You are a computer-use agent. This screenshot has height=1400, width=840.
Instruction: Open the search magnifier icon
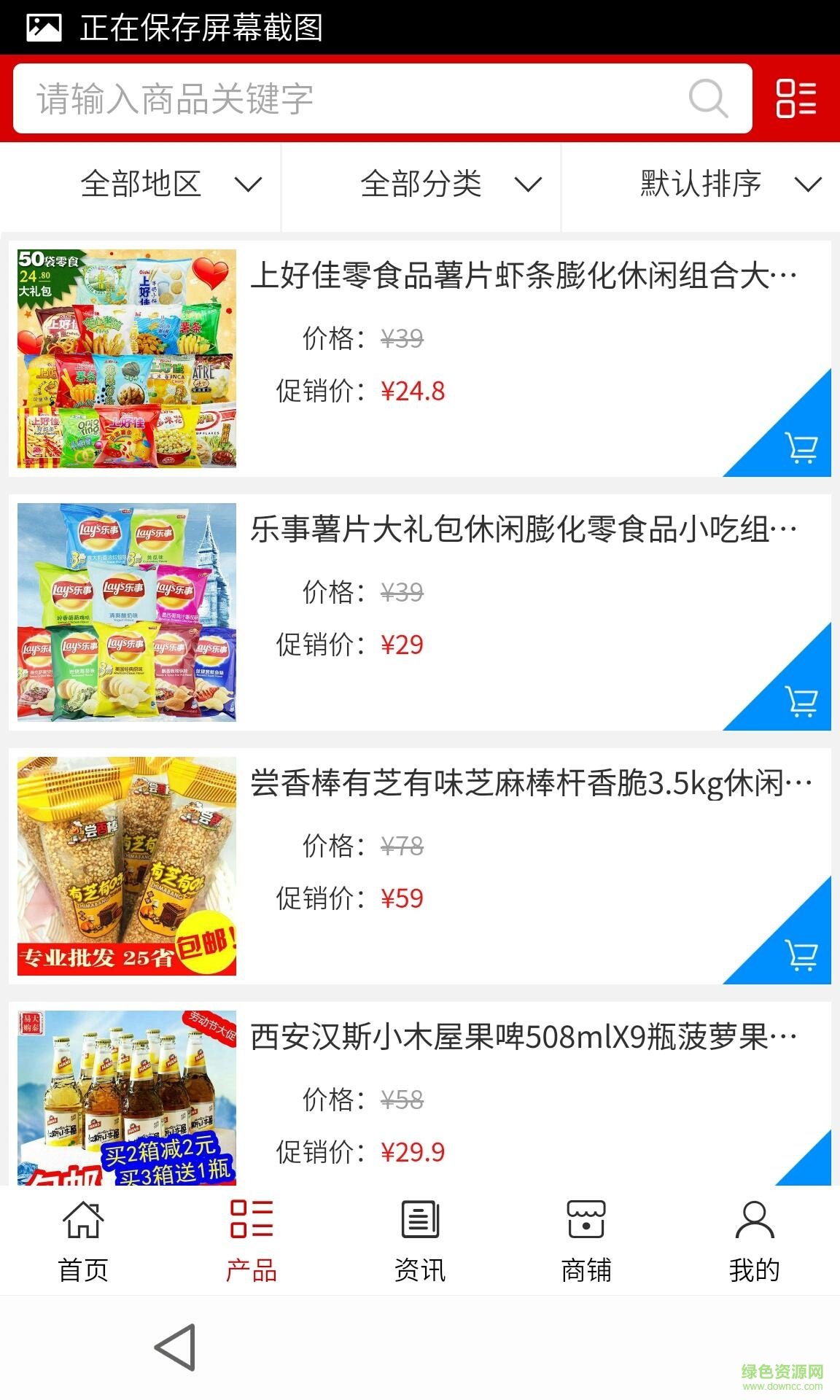coord(706,98)
